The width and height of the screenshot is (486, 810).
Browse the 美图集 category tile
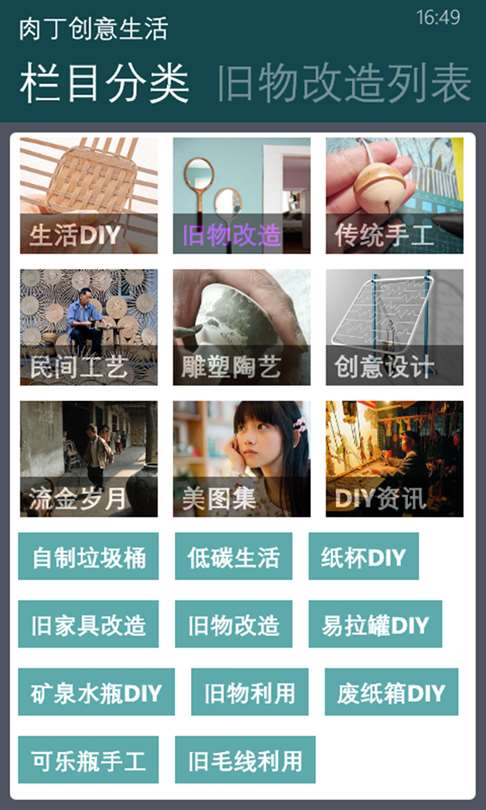(242, 459)
